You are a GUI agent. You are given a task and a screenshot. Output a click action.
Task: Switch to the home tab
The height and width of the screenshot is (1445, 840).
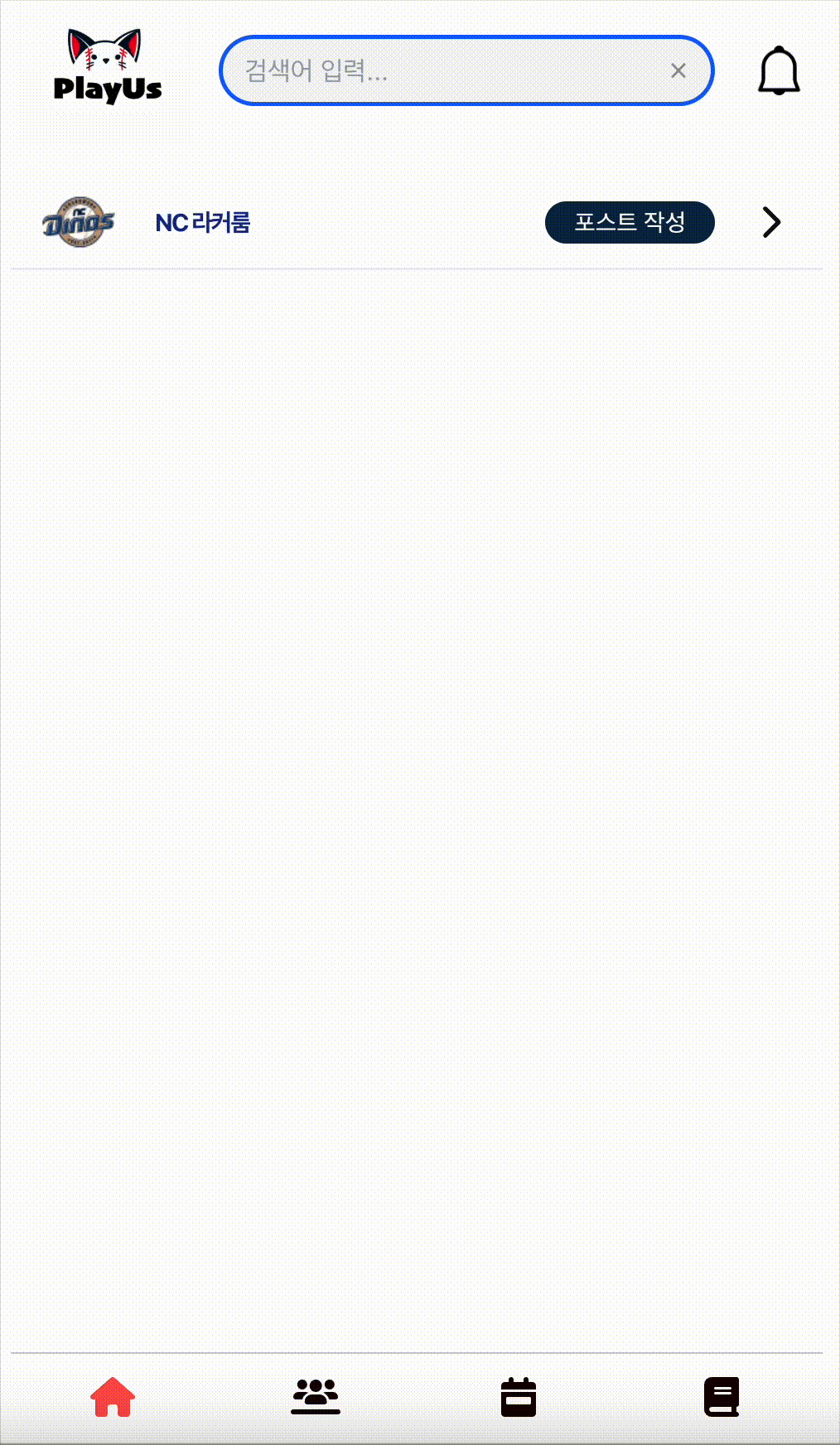coord(113,1398)
